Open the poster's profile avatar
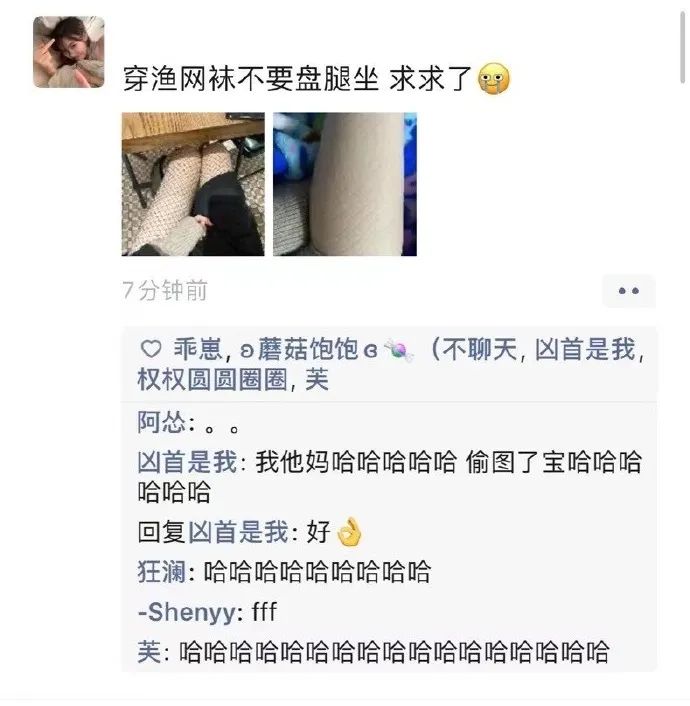This screenshot has width=690, height=706. click(x=68, y=52)
